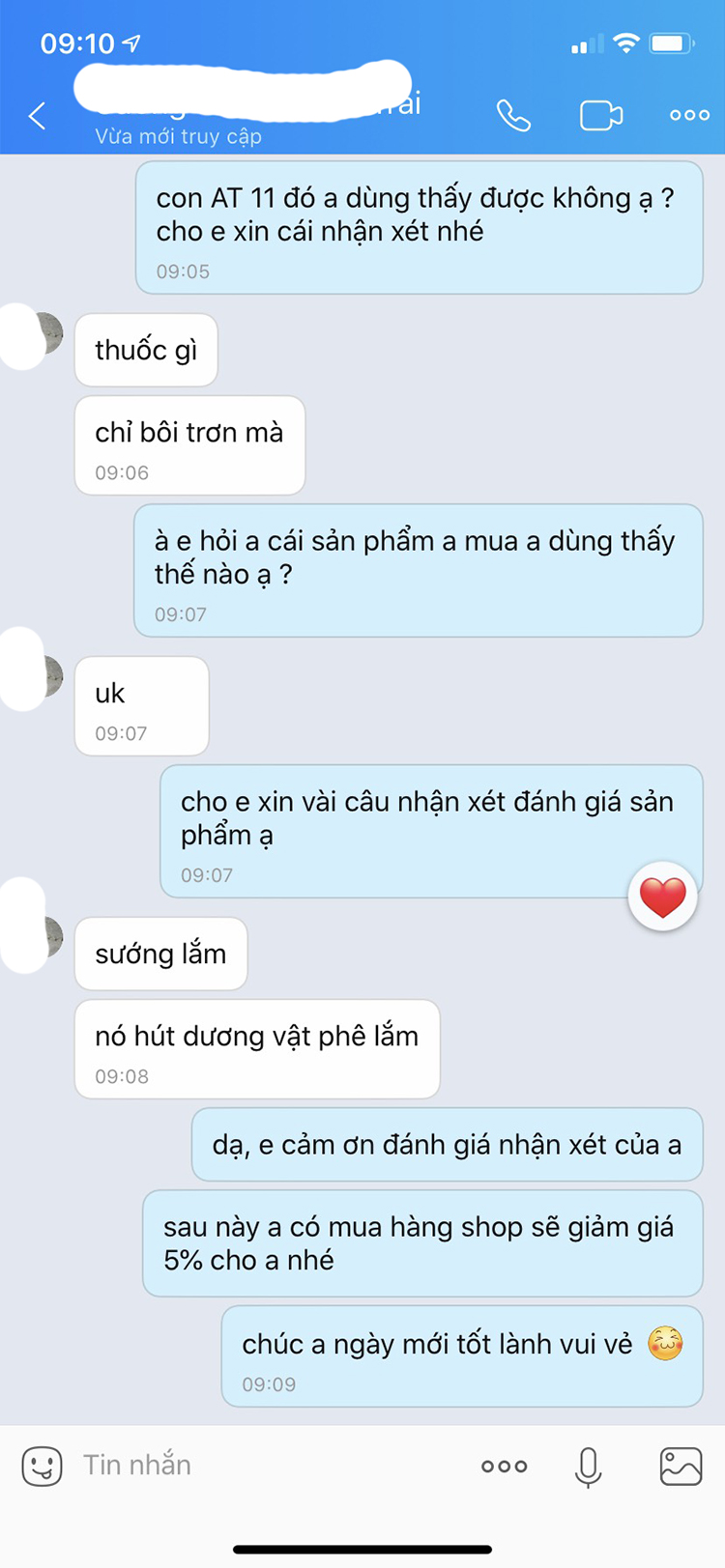The width and height of the screenshot is (725, 1568).
Task: Tap the heart reaction on the message
Action: 663,896
